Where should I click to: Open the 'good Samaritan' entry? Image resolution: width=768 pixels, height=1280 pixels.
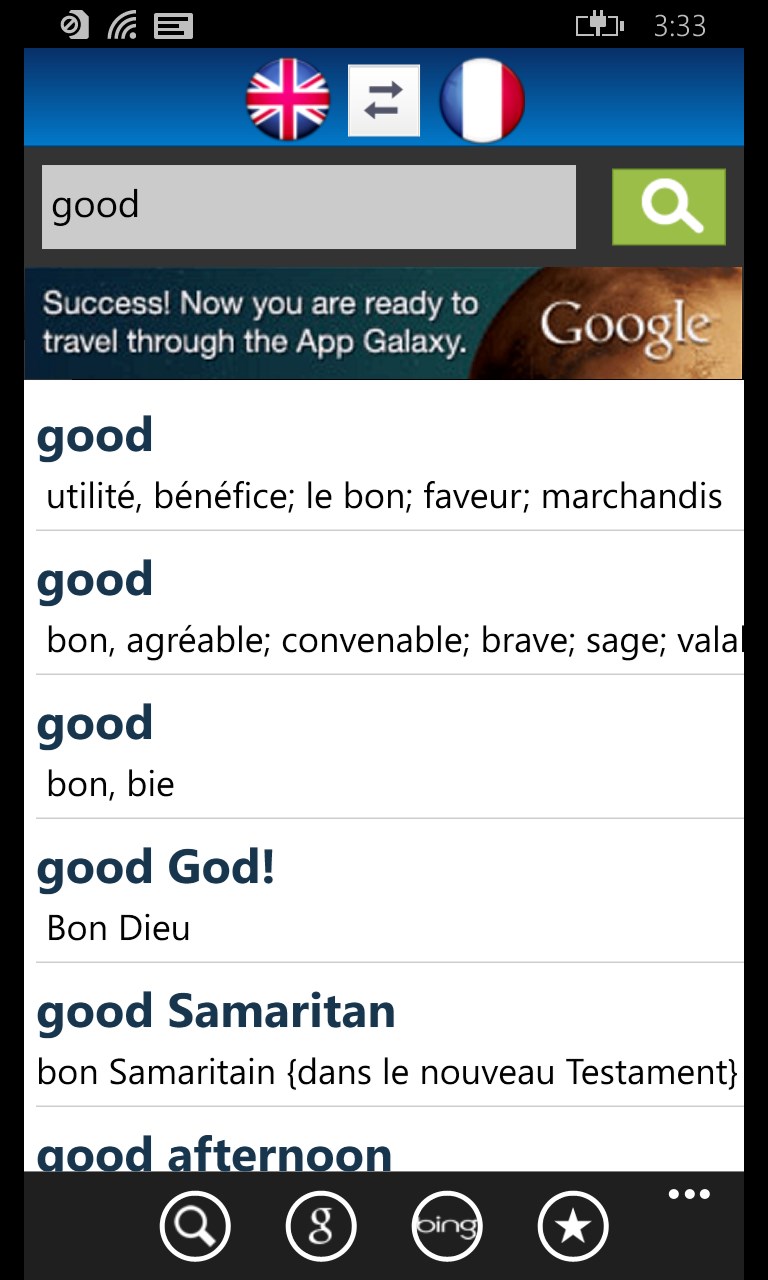tap(384, 1038)
